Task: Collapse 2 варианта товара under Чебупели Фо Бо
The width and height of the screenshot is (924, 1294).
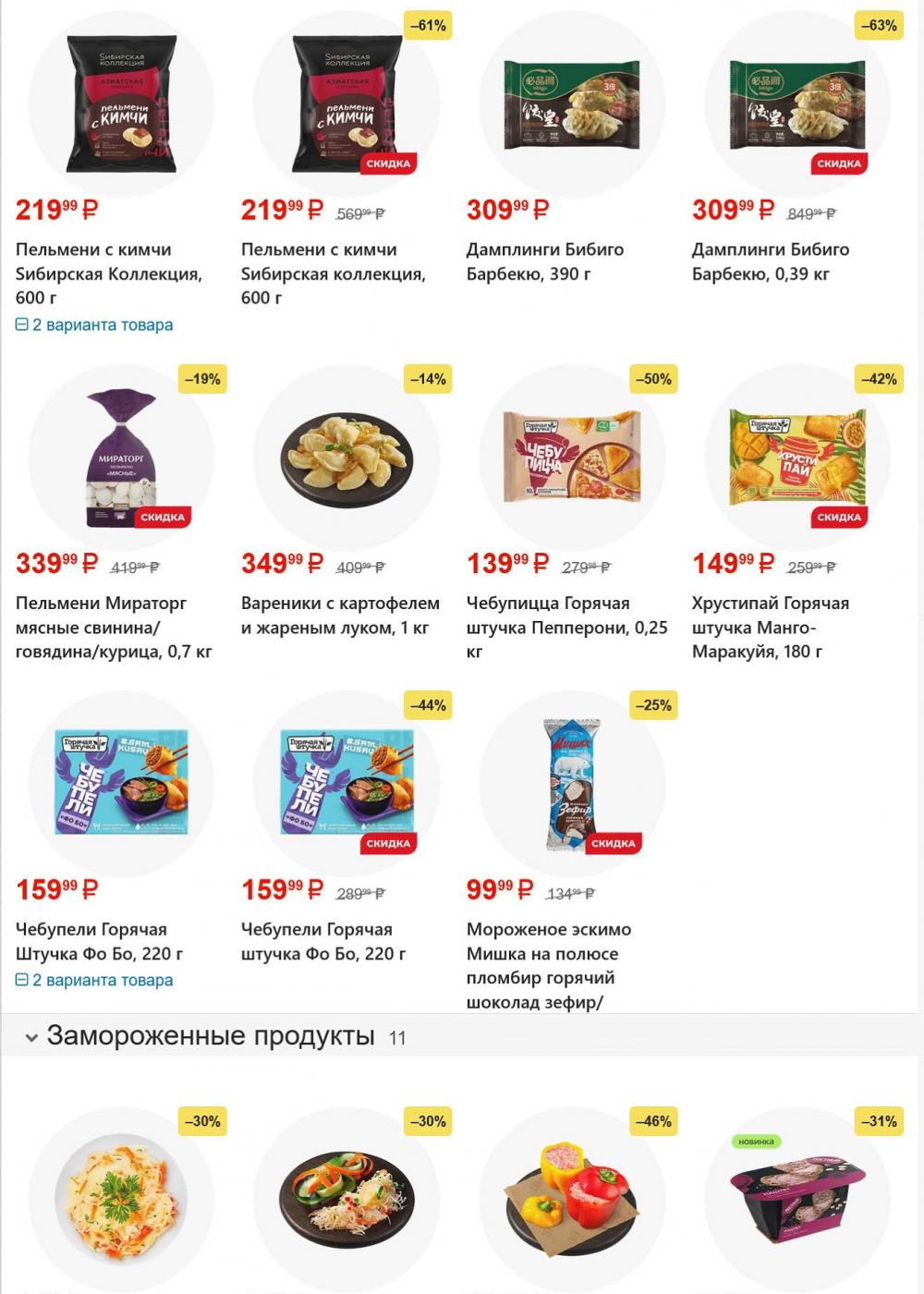Action: [x=95, y=981]
